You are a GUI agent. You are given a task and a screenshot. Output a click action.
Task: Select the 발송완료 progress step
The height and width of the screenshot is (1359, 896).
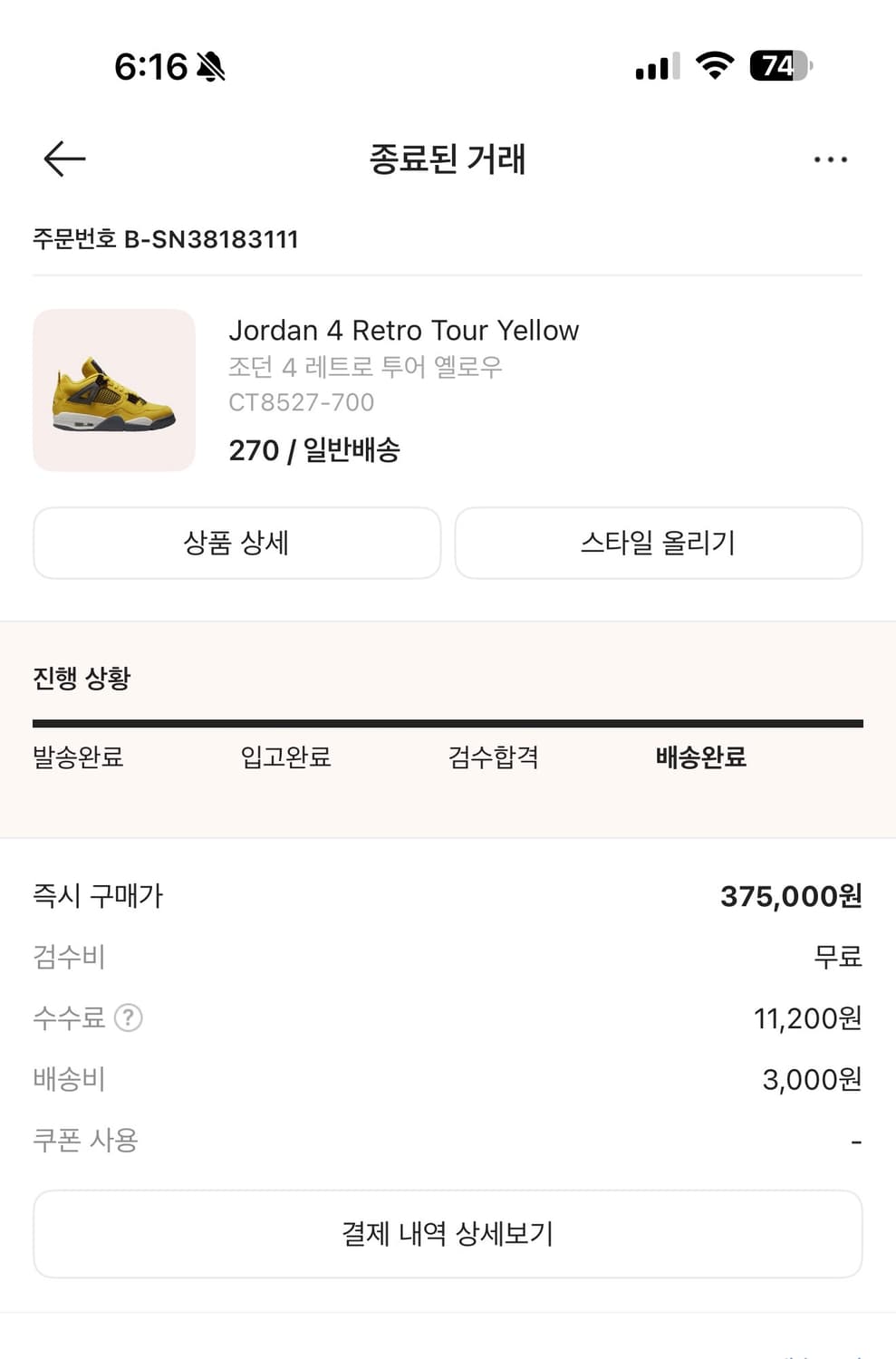tap(80, 758)
